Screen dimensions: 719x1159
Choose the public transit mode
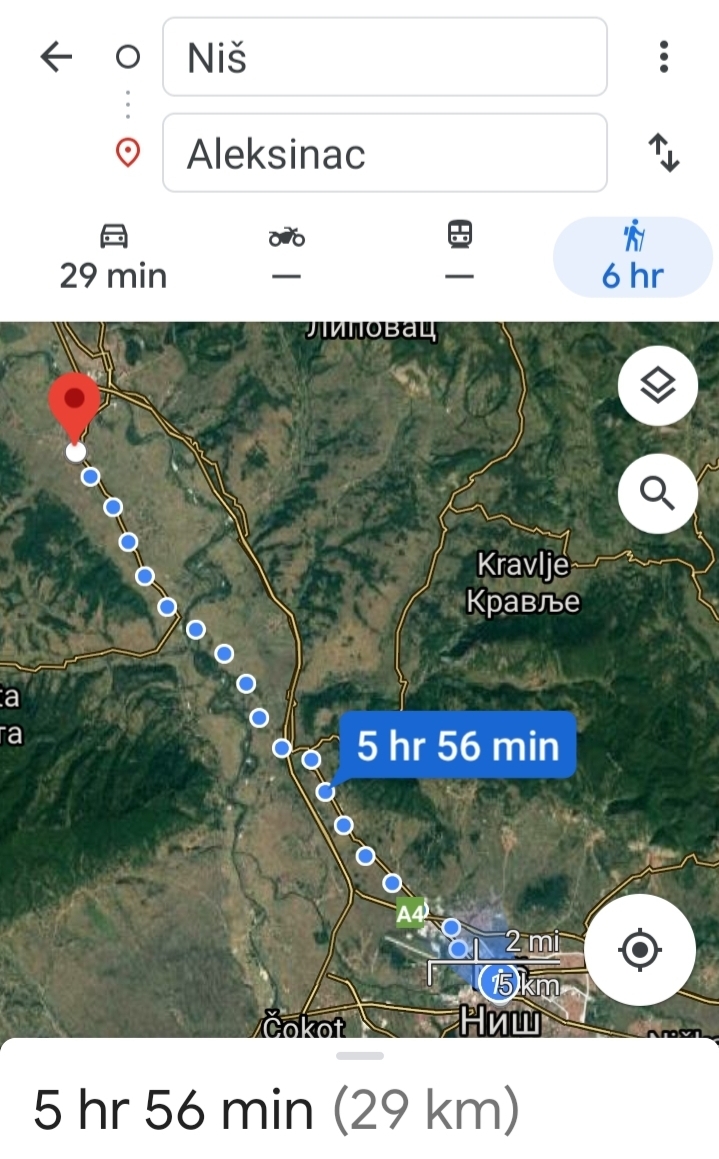[459, 256]
